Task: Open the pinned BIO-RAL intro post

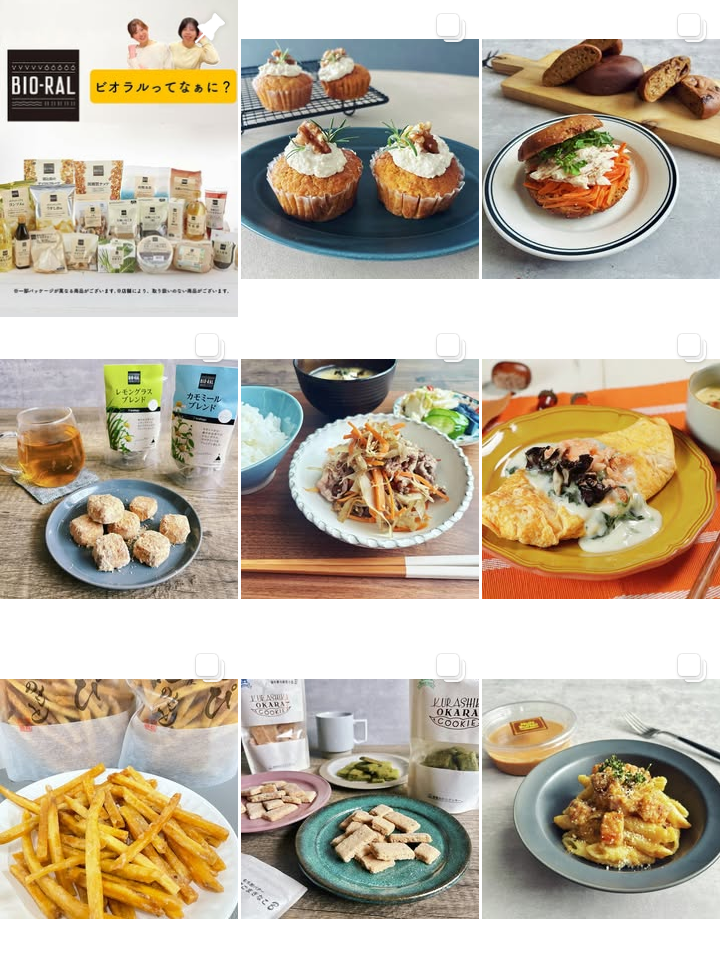Action: pyautogui.click(x=118, y=160)
